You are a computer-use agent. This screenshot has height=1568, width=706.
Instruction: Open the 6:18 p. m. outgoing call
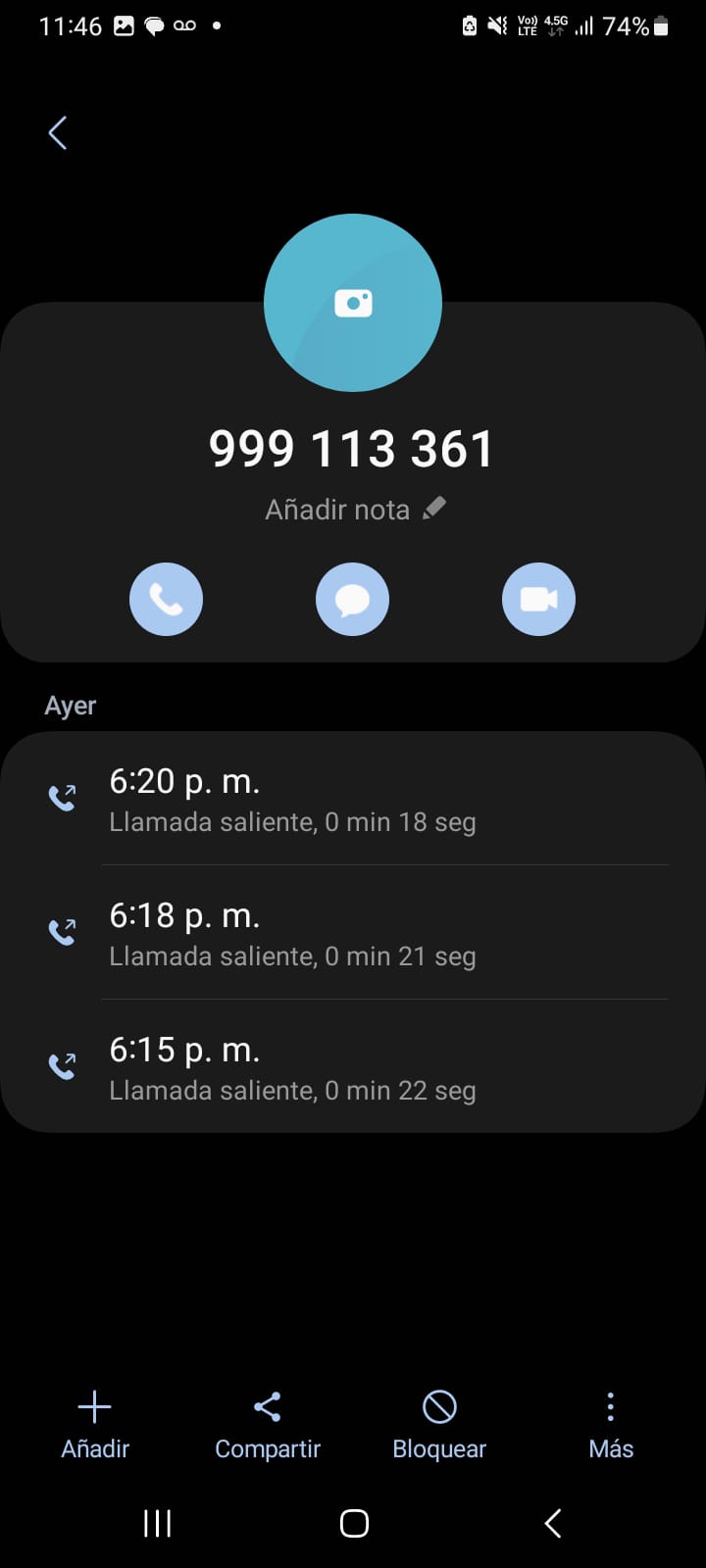353,933
